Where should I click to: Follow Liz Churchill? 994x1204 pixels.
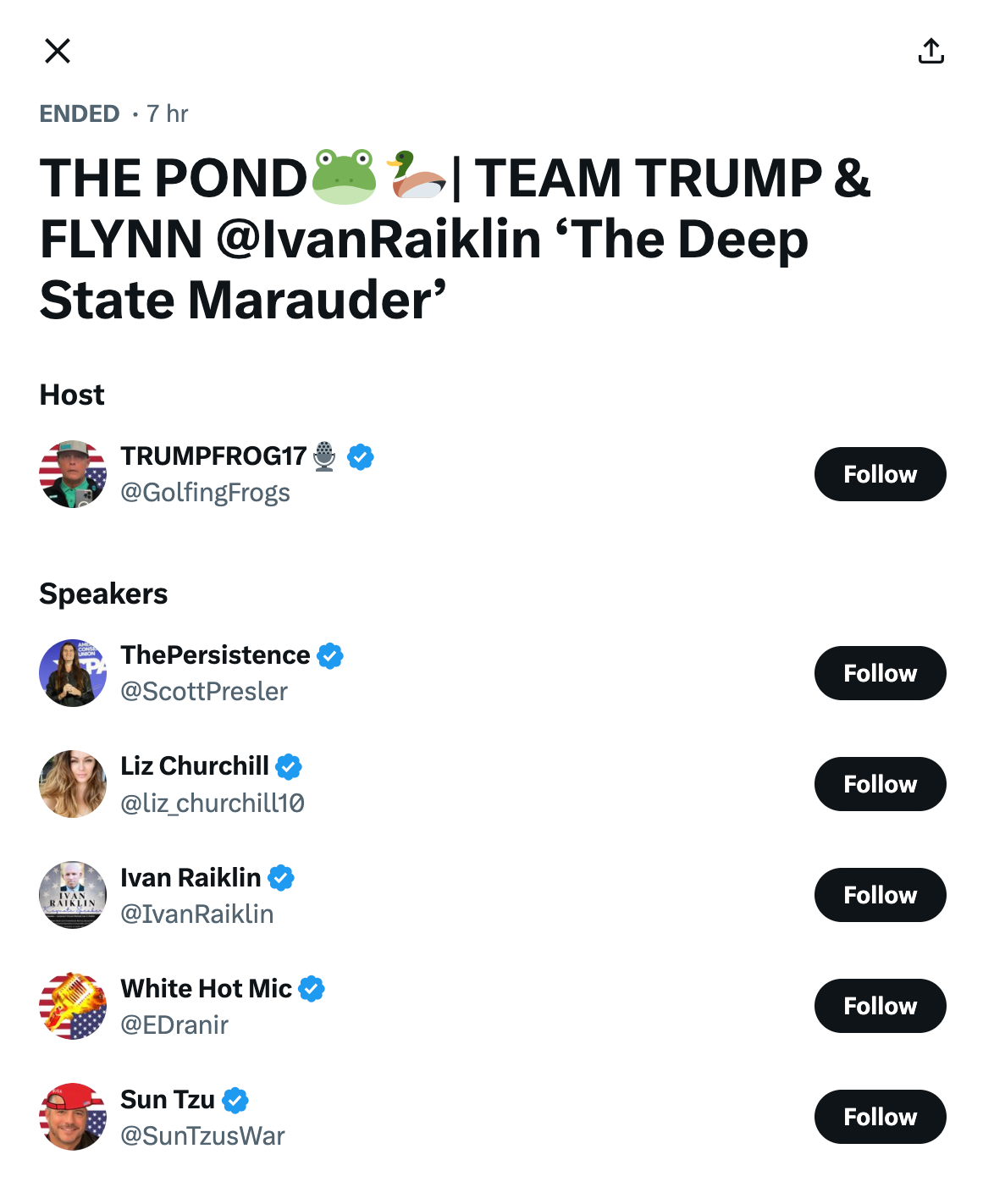(x=880, y=784)
